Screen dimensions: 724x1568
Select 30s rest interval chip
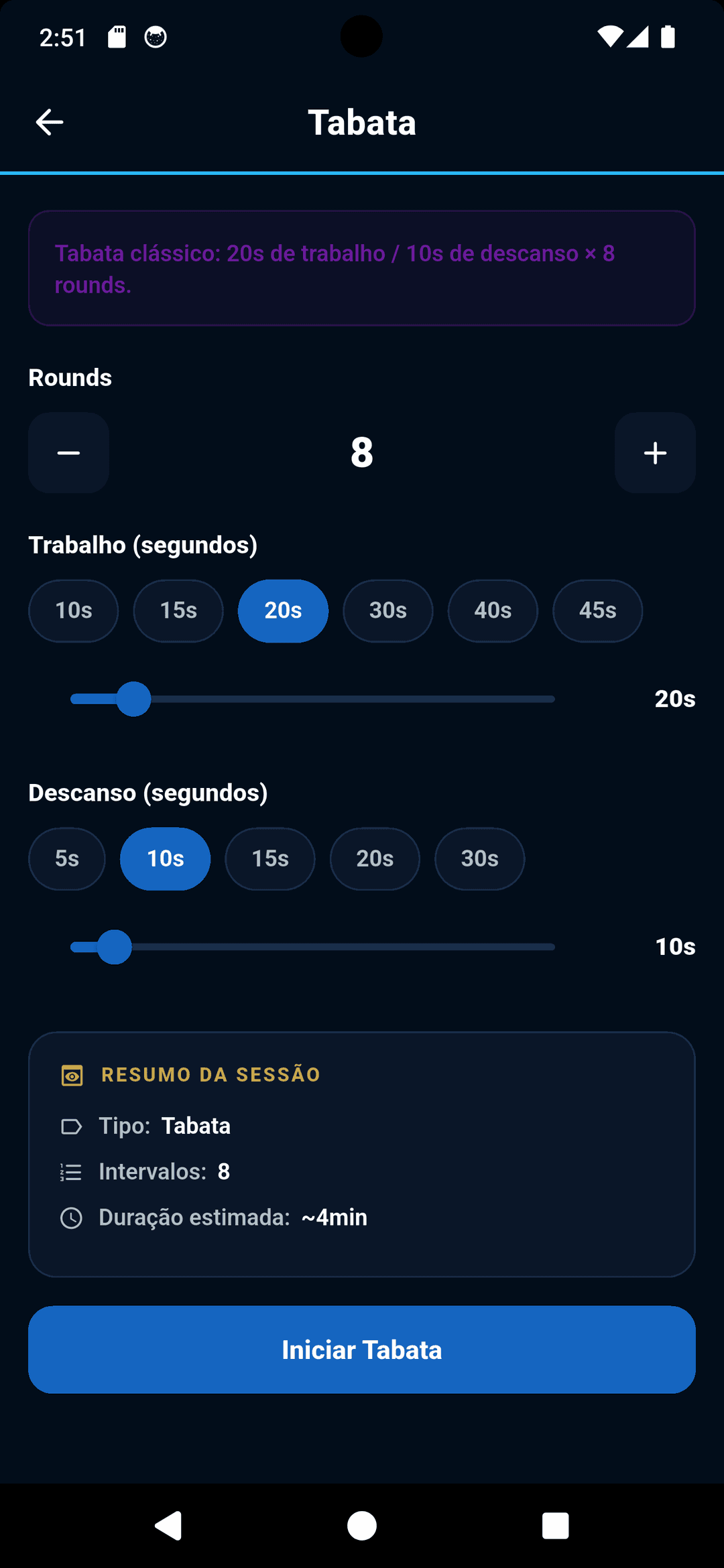pyautogui.click(x=479, y=858)
